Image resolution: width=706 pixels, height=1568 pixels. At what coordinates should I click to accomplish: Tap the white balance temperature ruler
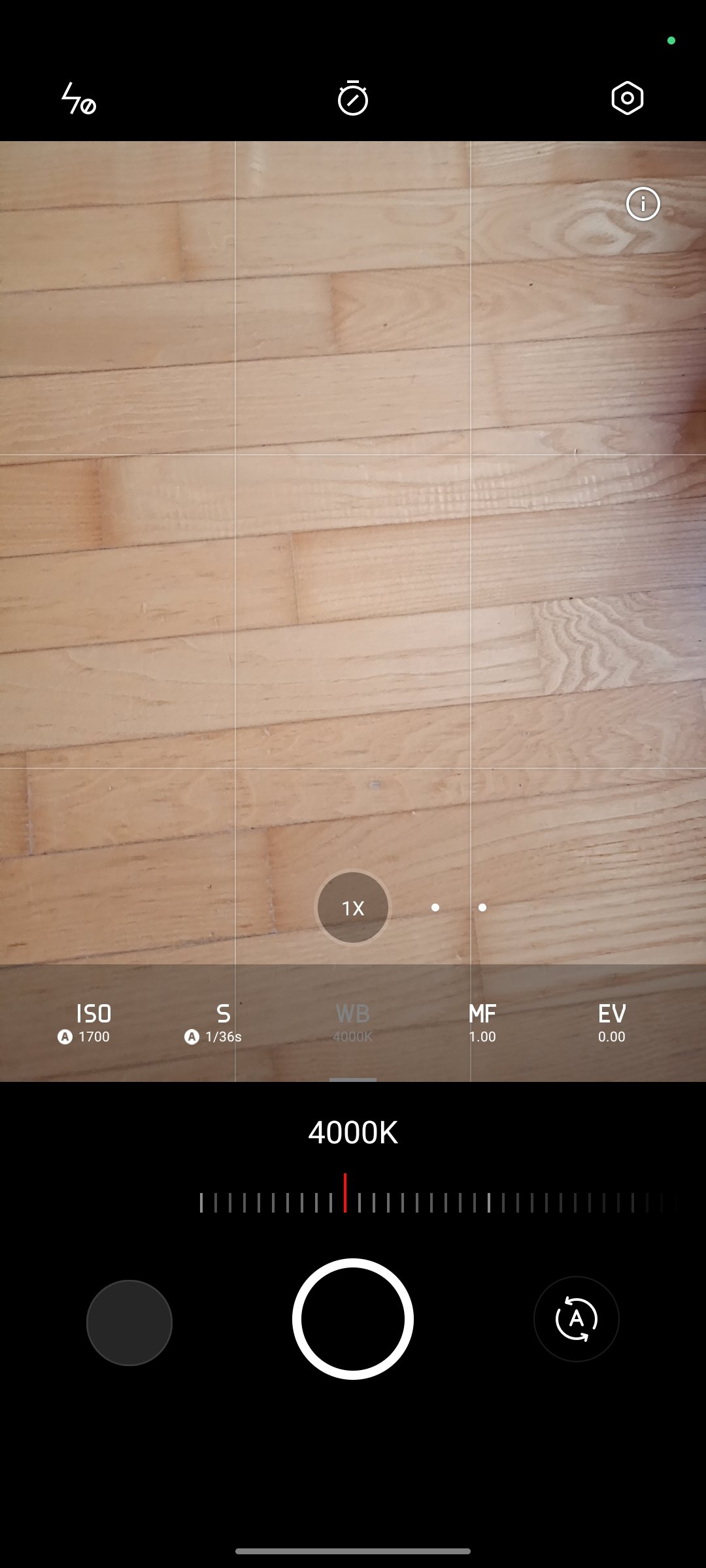431,1195
